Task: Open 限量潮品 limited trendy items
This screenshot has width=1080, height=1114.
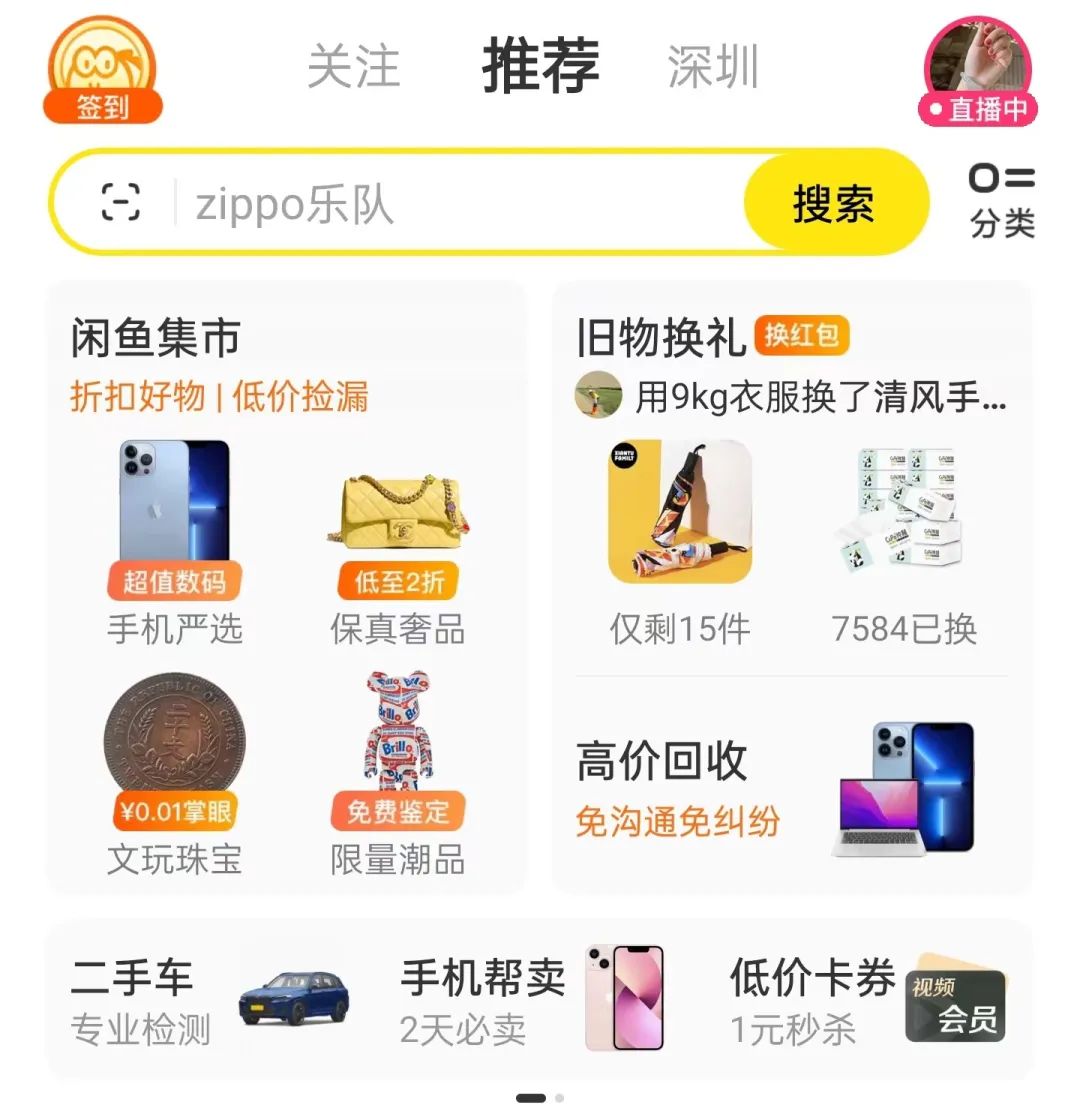Action: click(398, 770)
